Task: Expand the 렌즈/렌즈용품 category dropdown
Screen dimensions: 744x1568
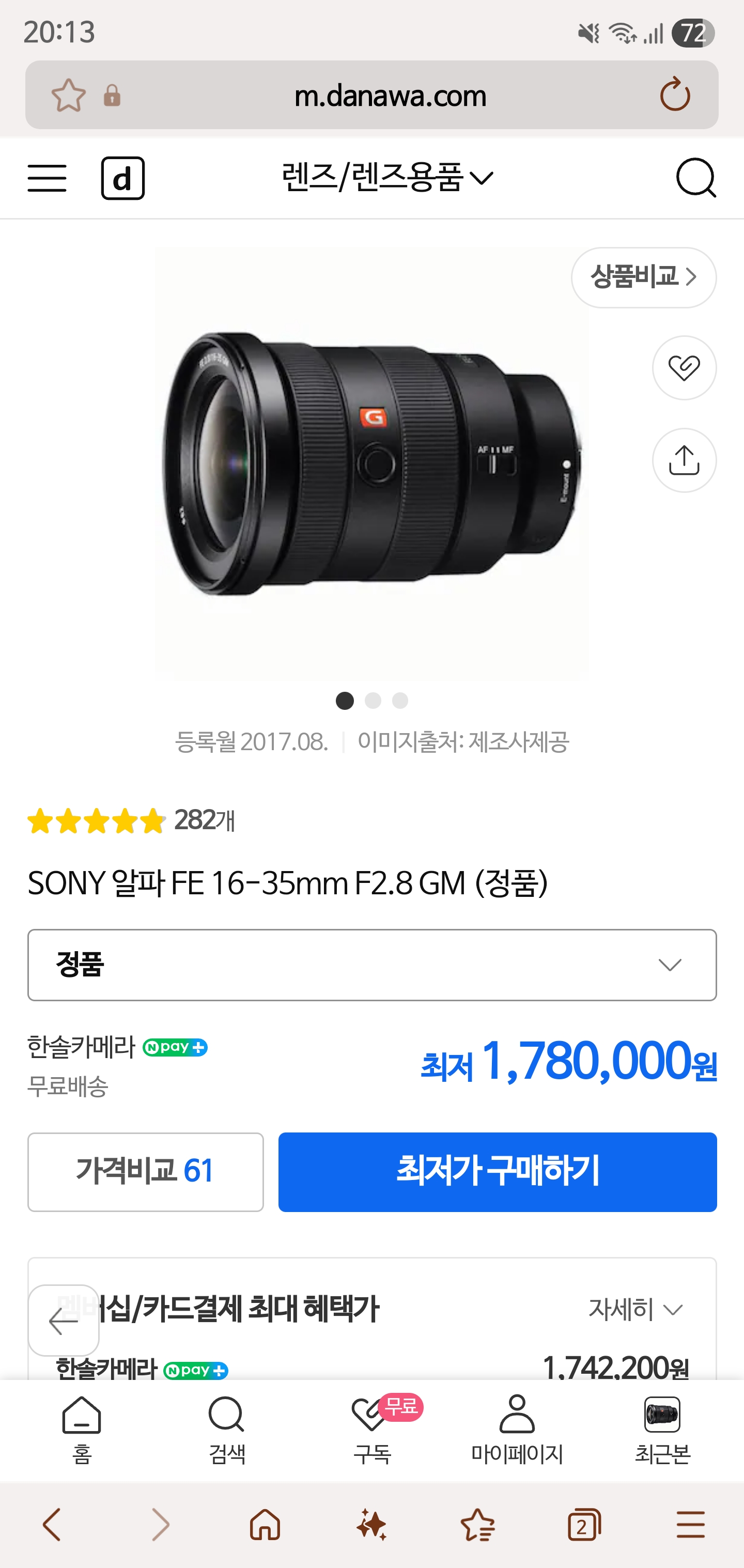Action: [387, 178]
